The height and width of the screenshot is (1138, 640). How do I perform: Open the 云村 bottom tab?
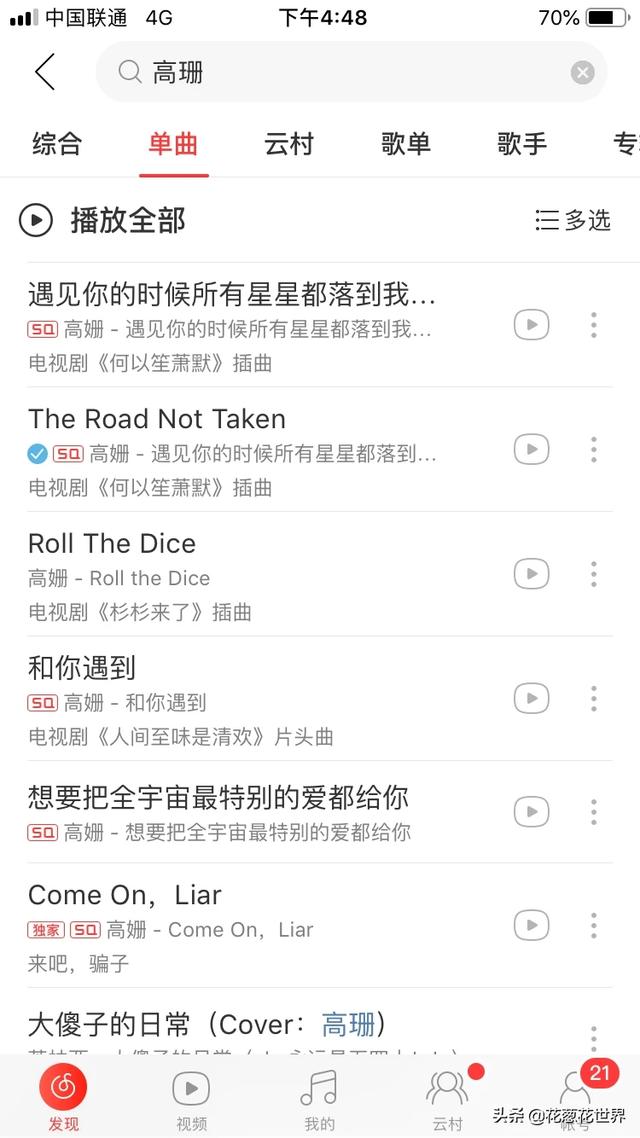[x=447, y=1096]
